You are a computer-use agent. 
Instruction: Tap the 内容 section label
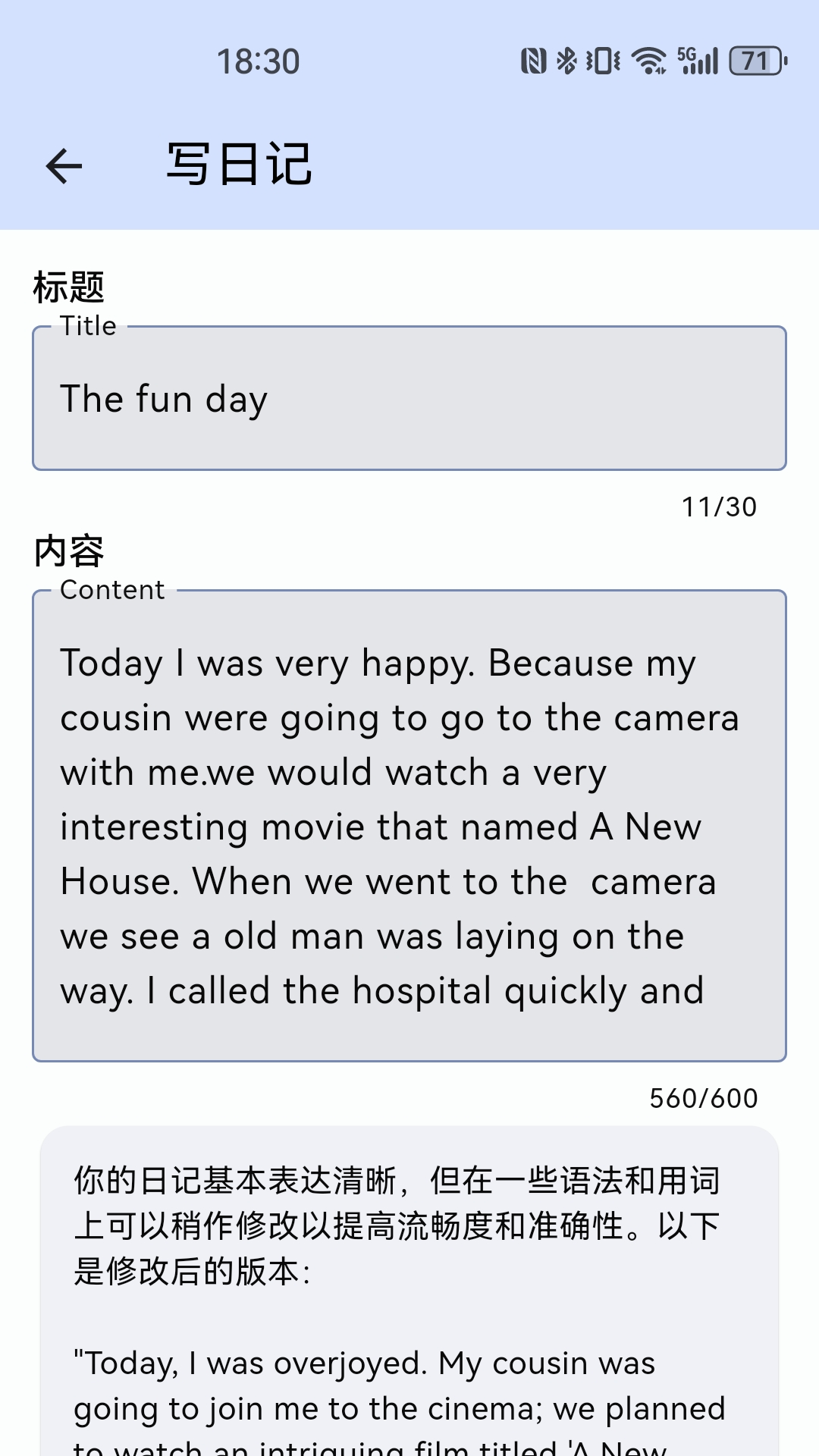[68, 551]
